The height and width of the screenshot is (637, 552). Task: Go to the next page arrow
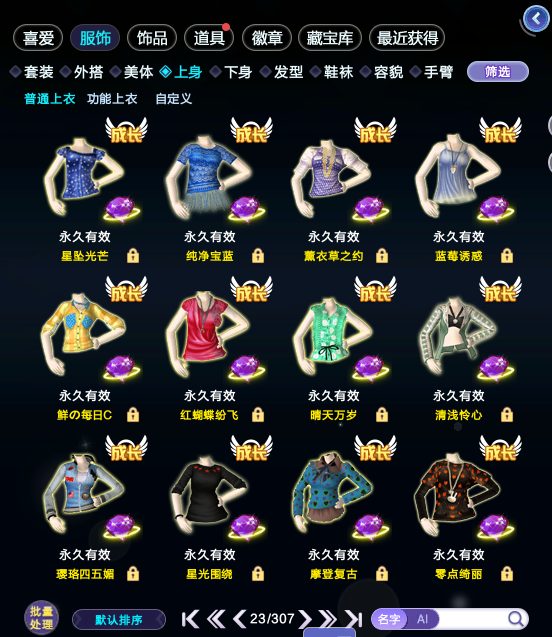pyautogui.click(x=305, y=619)
